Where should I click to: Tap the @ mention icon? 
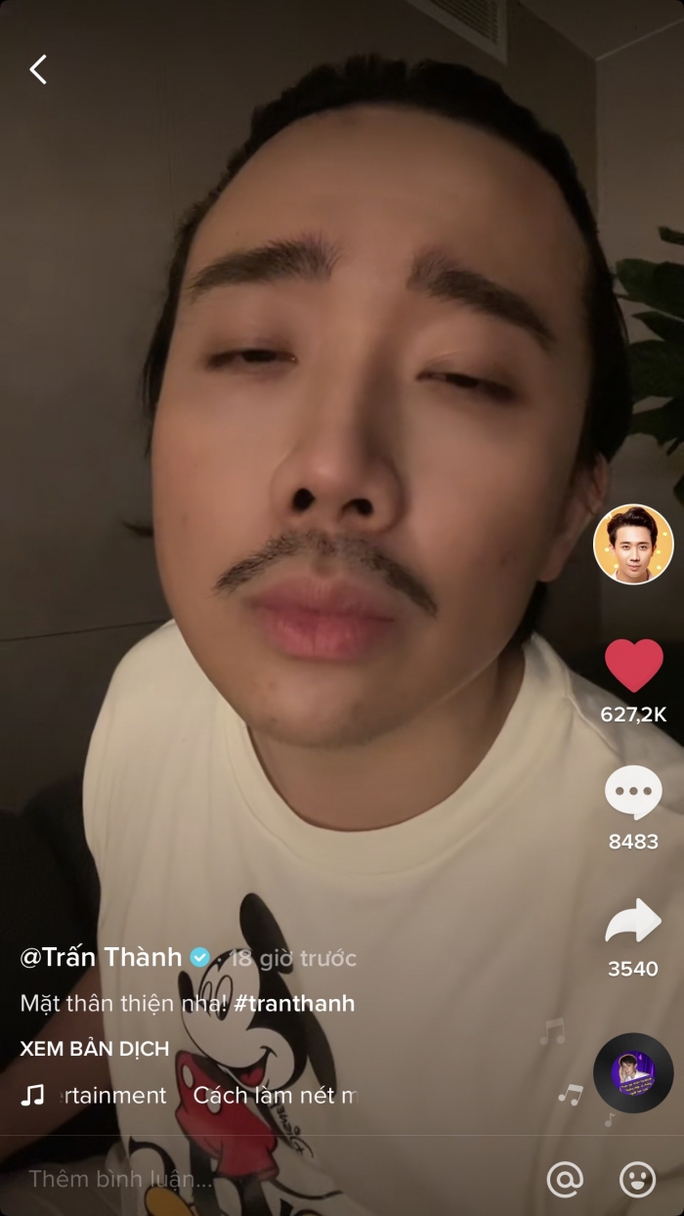click(565, 1180)
